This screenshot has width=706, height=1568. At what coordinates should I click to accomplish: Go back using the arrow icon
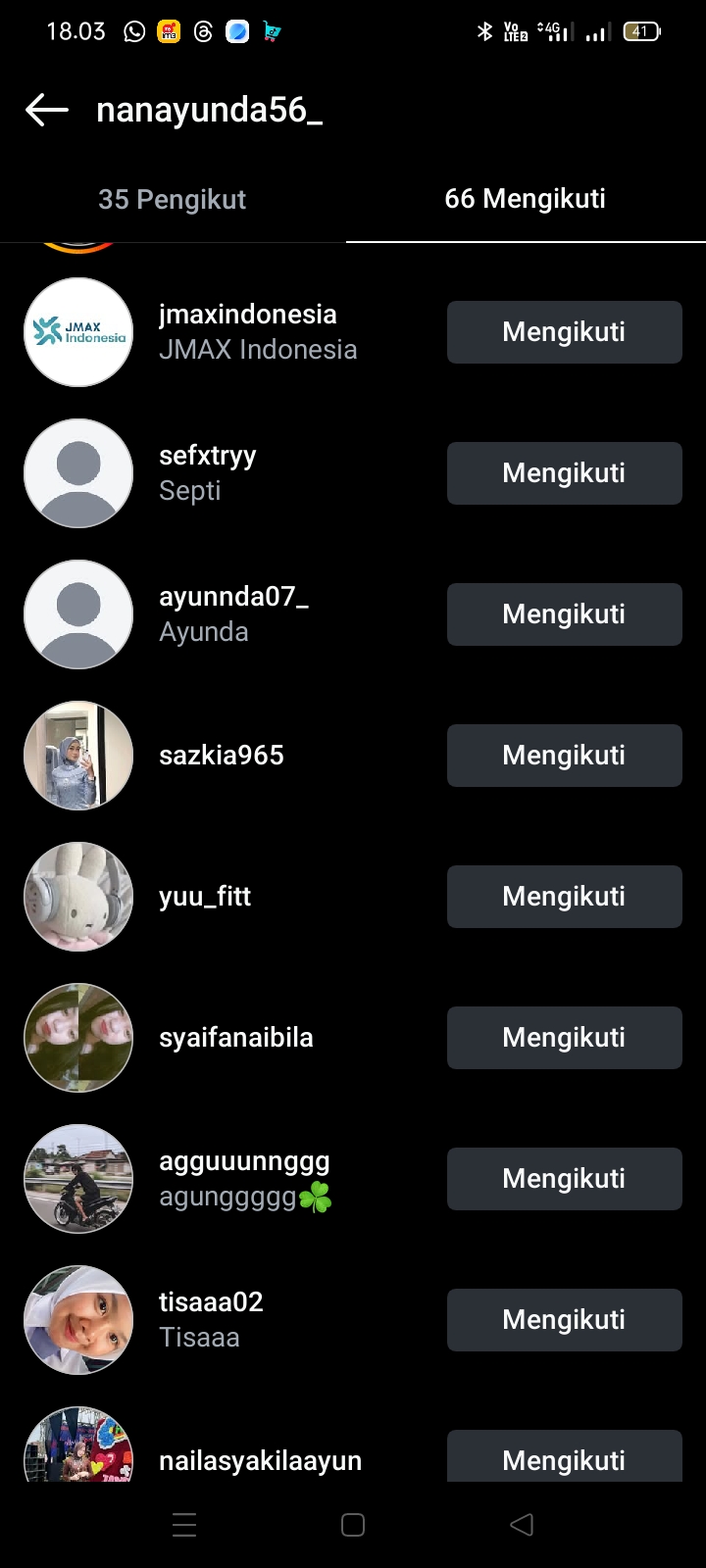point(46,110)
